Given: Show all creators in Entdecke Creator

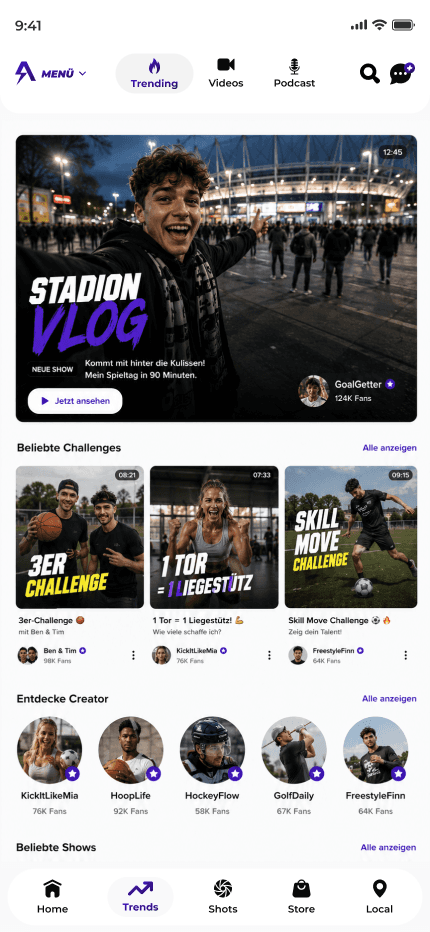Looking at the screenshot, I should pyautogui.click(x=390, y=698).
